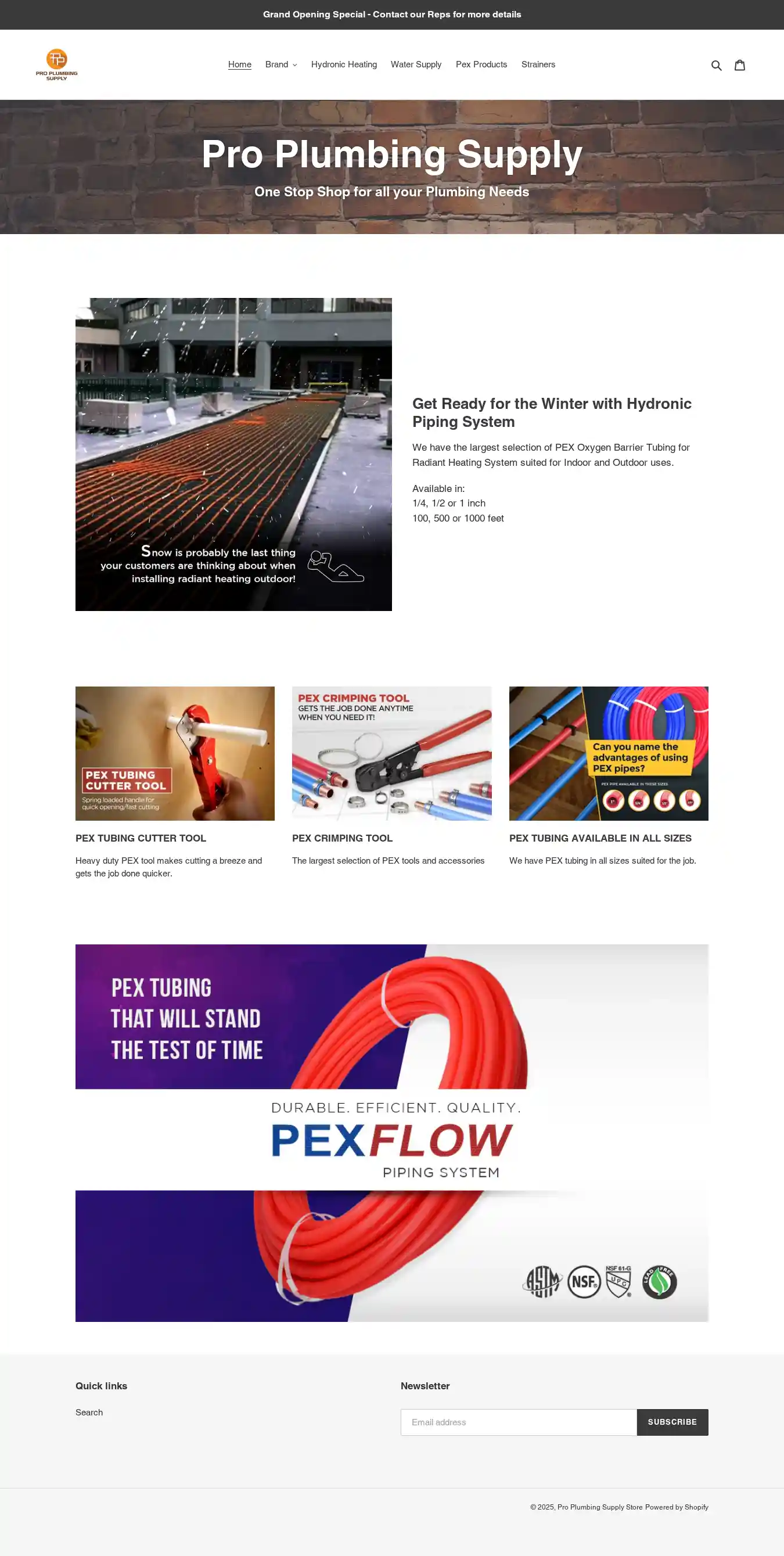Hit Subscribe for the newsletter
Screen dimensions: 784x1556
point(672,1422)
